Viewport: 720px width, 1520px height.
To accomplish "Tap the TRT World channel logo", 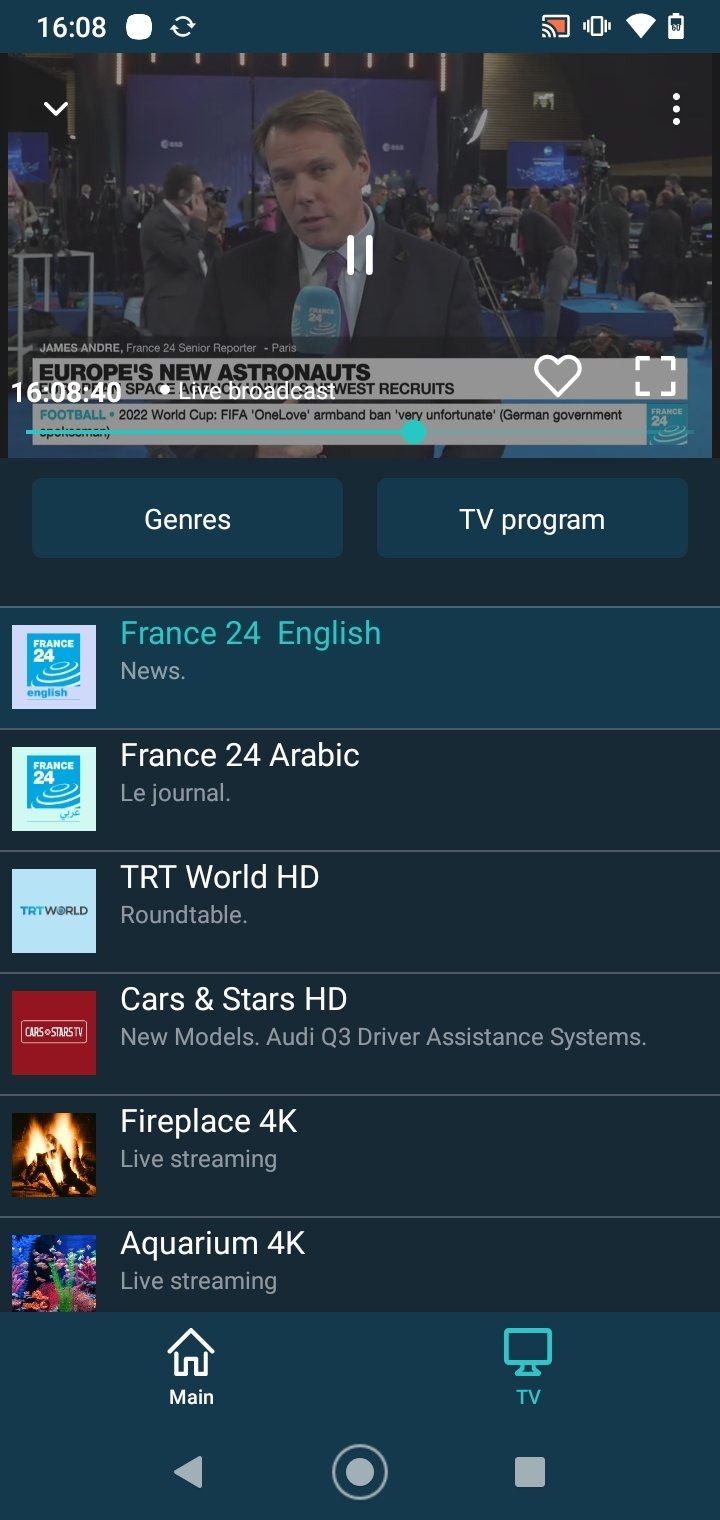I will click(x=53, y=910).
